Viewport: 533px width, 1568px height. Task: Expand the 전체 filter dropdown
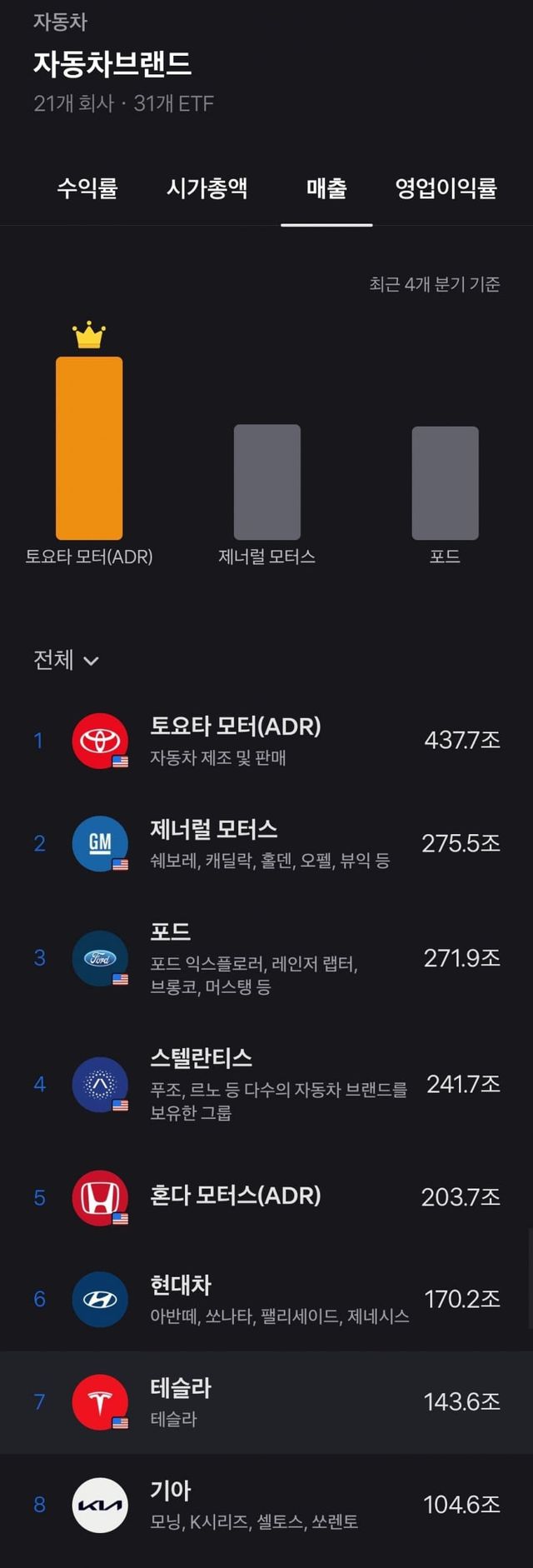pyautogui.click(x=66, y=660)
